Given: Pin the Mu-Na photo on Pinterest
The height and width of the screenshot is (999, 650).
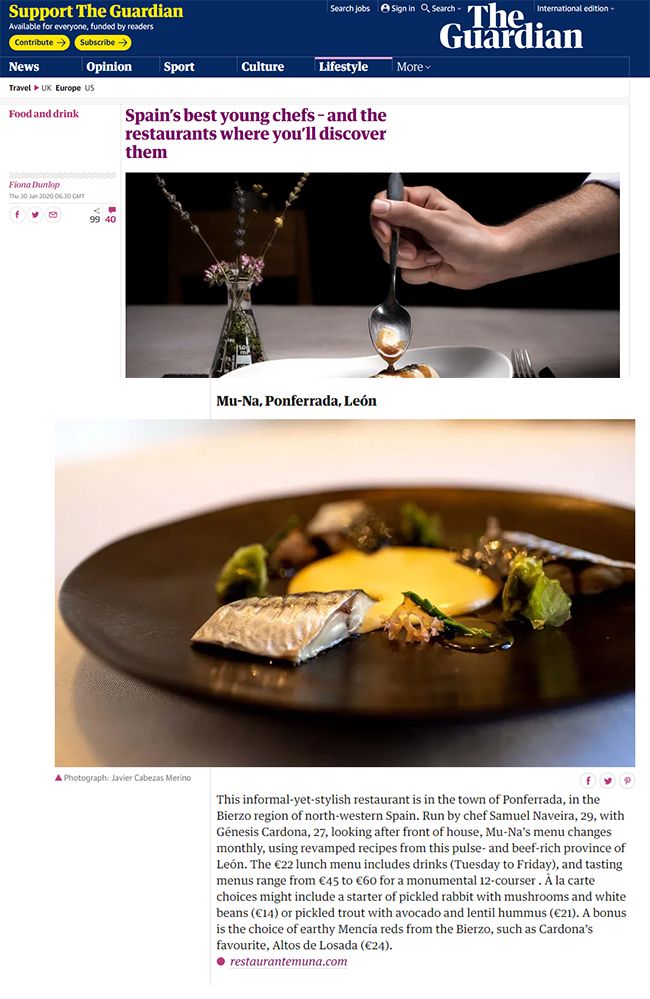Looking at the screenshot, I should [x=627, y=781].
